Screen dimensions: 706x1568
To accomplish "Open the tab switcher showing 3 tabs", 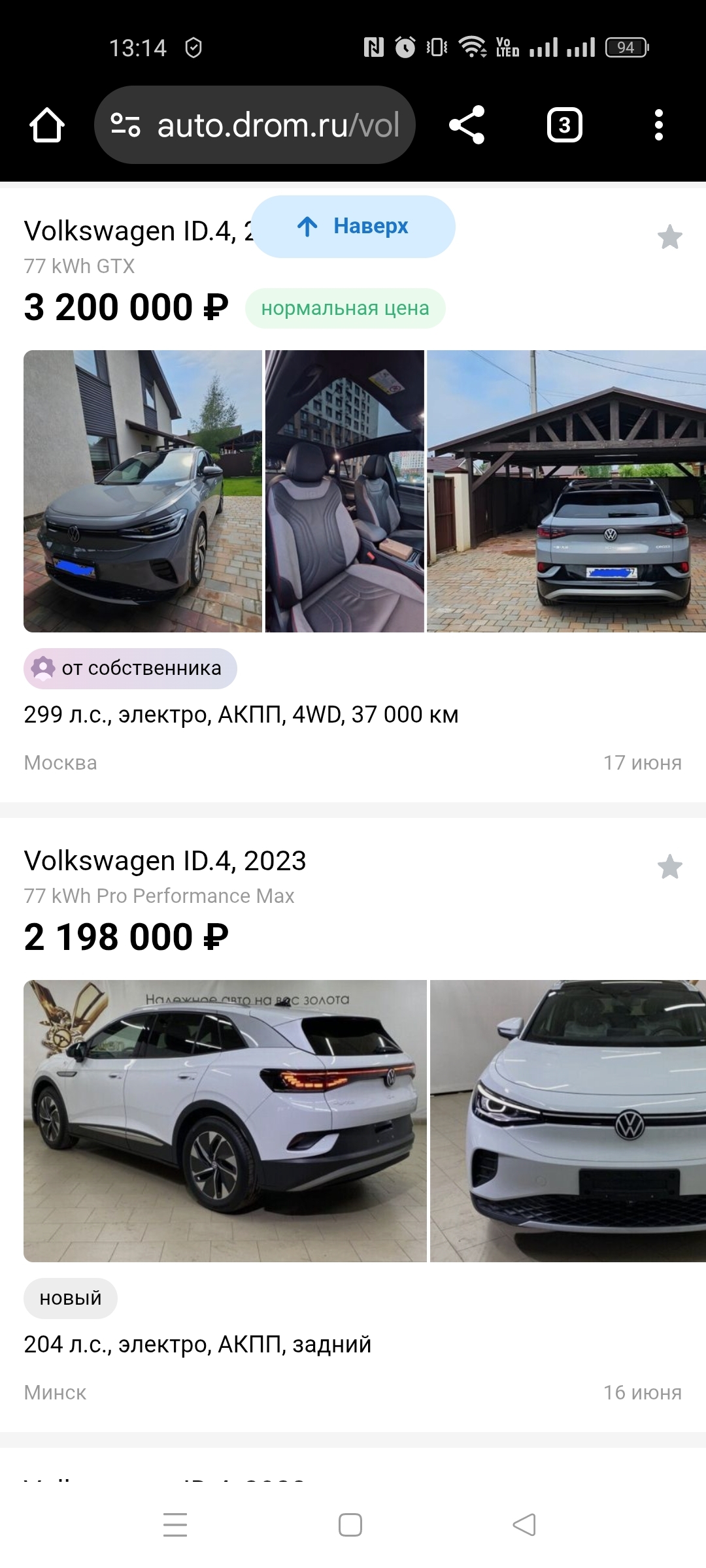I will 564,125.
